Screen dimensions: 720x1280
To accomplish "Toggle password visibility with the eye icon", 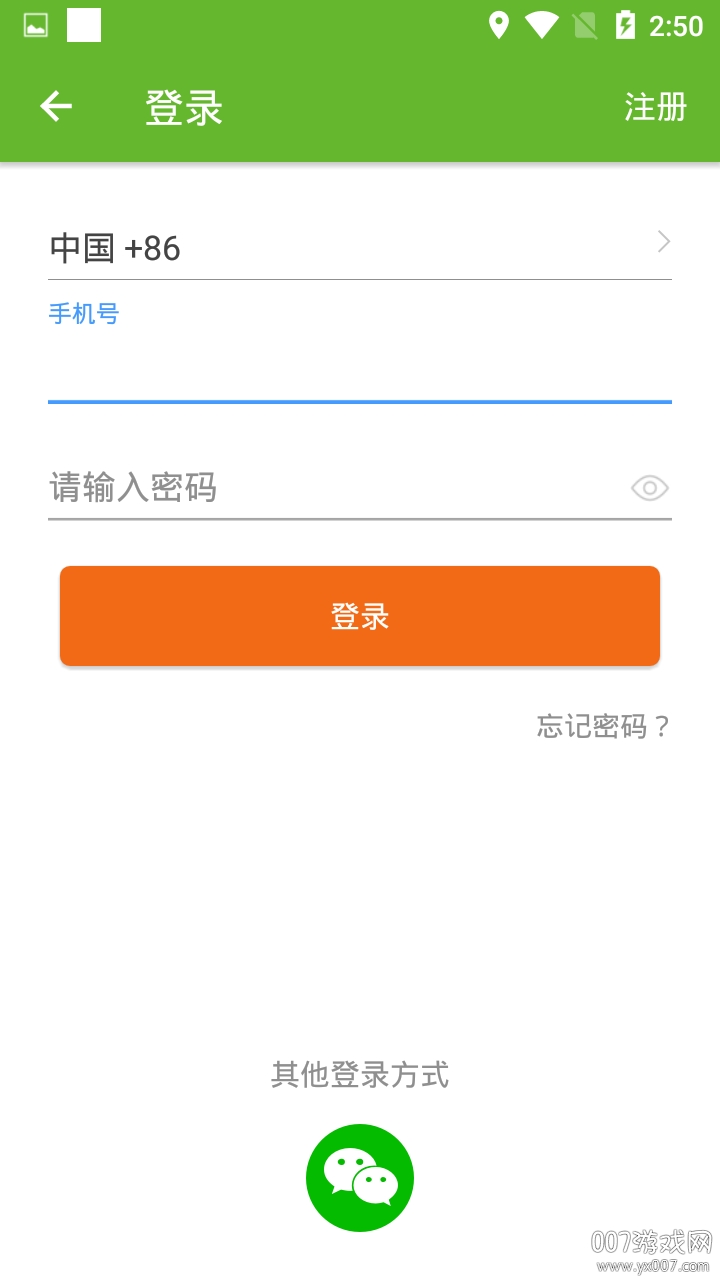I will (x=650, y=488).
